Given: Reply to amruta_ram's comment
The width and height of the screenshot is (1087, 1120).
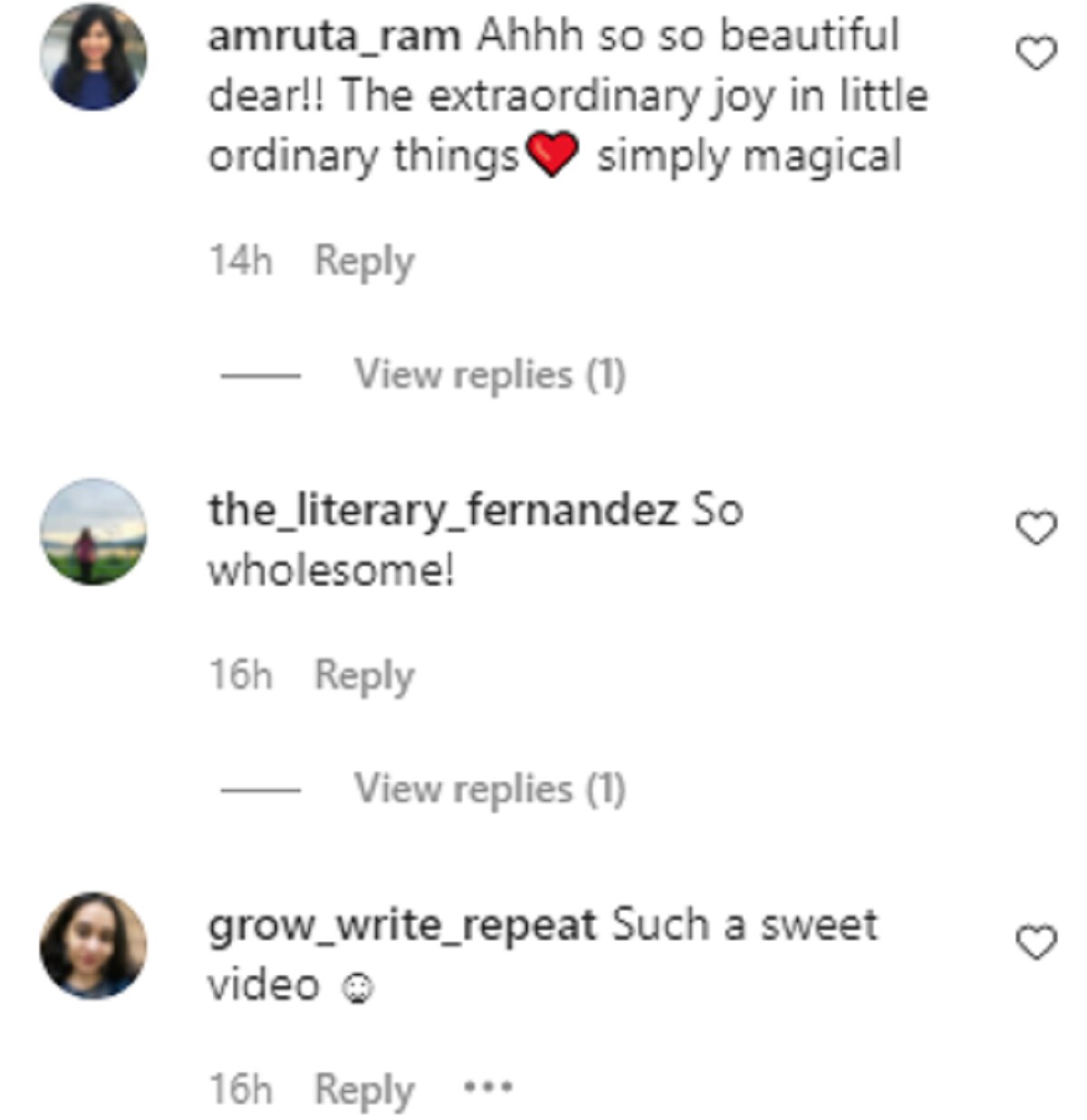Looking at the screenshot, I should click(363, 262).
